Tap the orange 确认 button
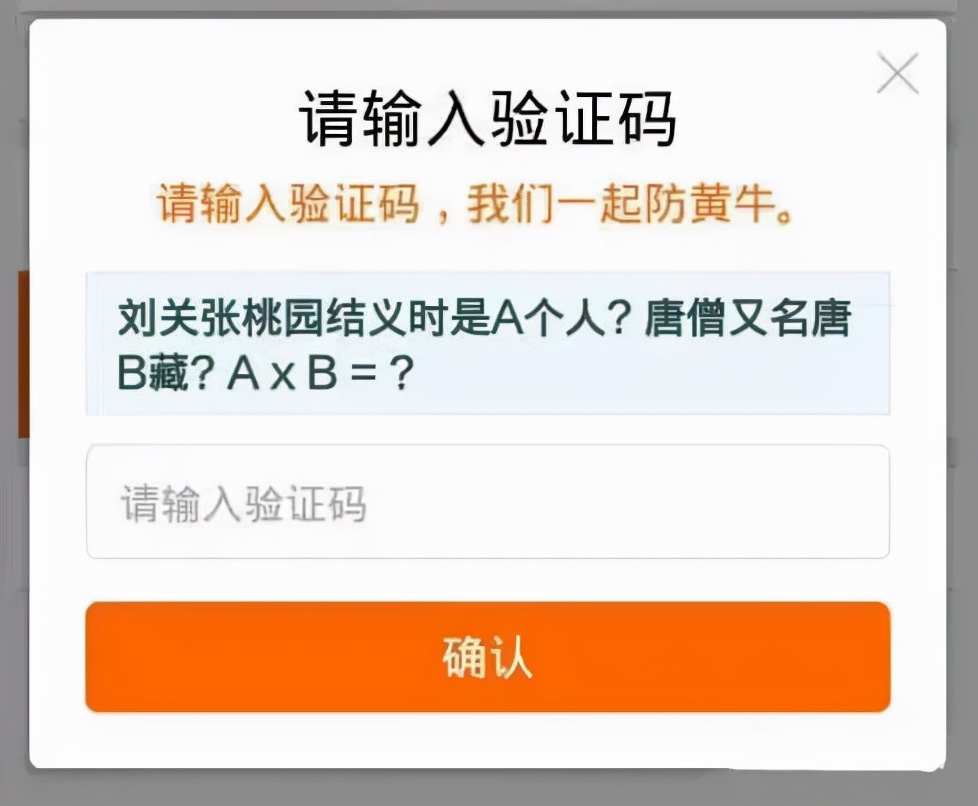The height and width of the screenshot is (806, 978). click(487, 657)
